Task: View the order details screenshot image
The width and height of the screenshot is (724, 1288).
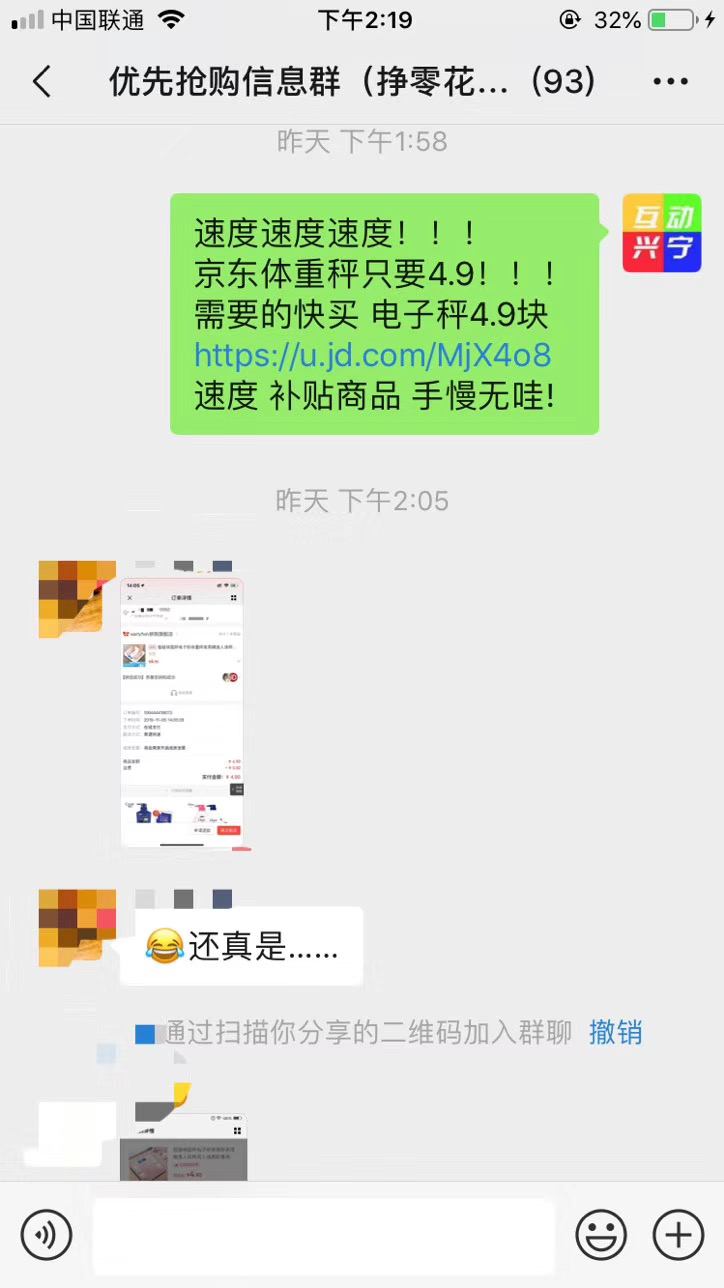Action: coord(182,713)
